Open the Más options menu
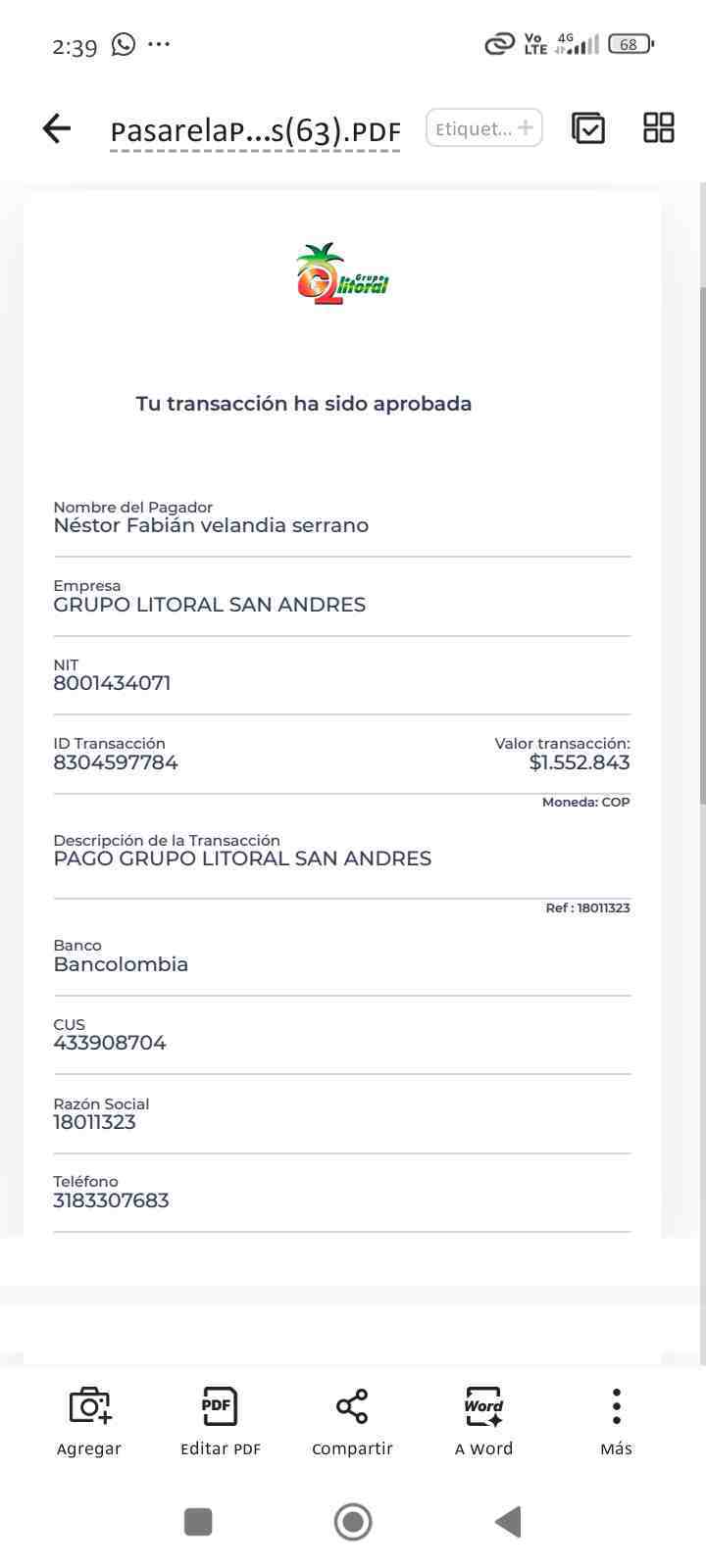The image size is (706, 1568). (x=616, y=1422)
